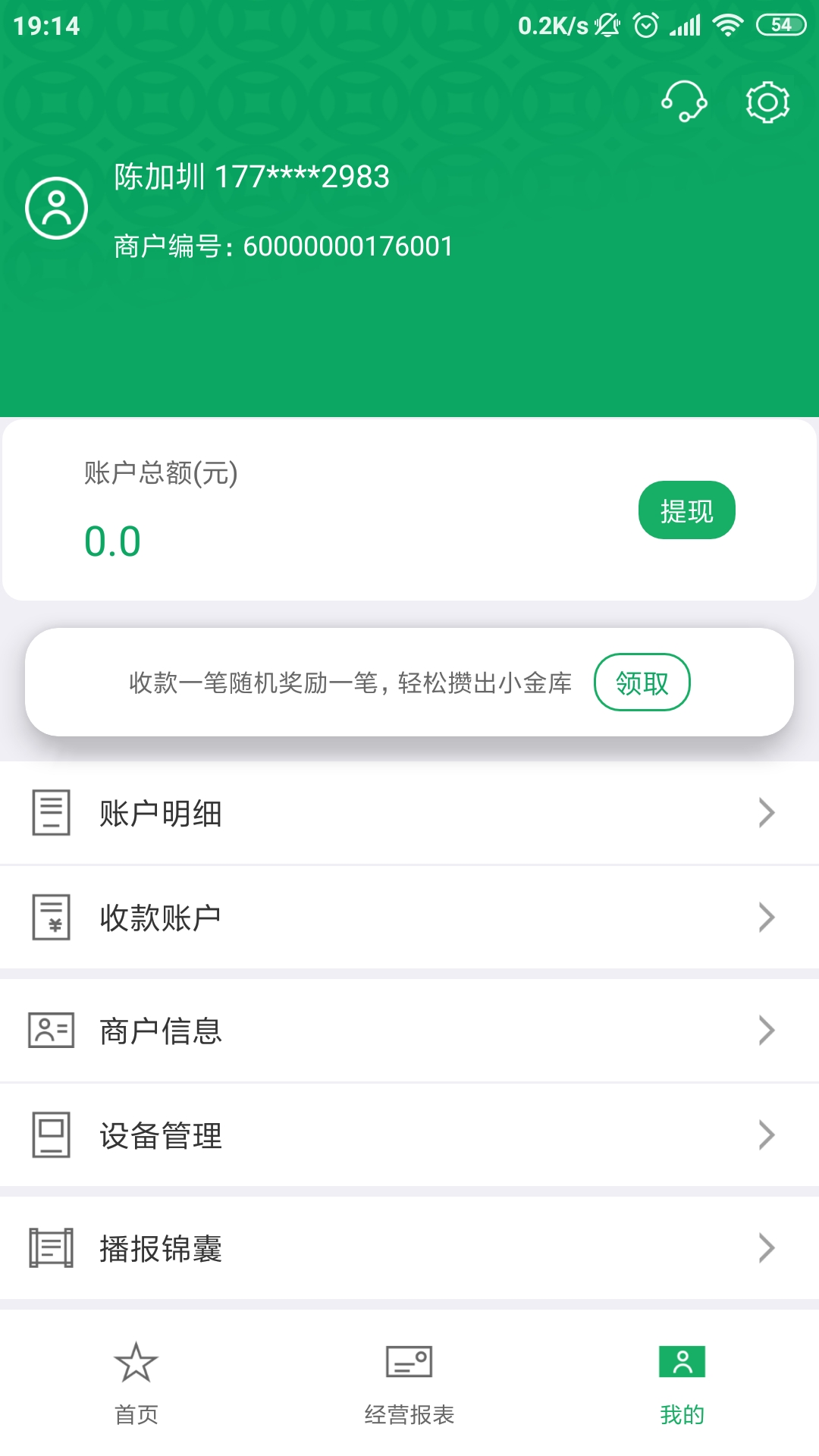Click the 领取 reward button
Screen dimensions: 819x1456
coord(642,682)
